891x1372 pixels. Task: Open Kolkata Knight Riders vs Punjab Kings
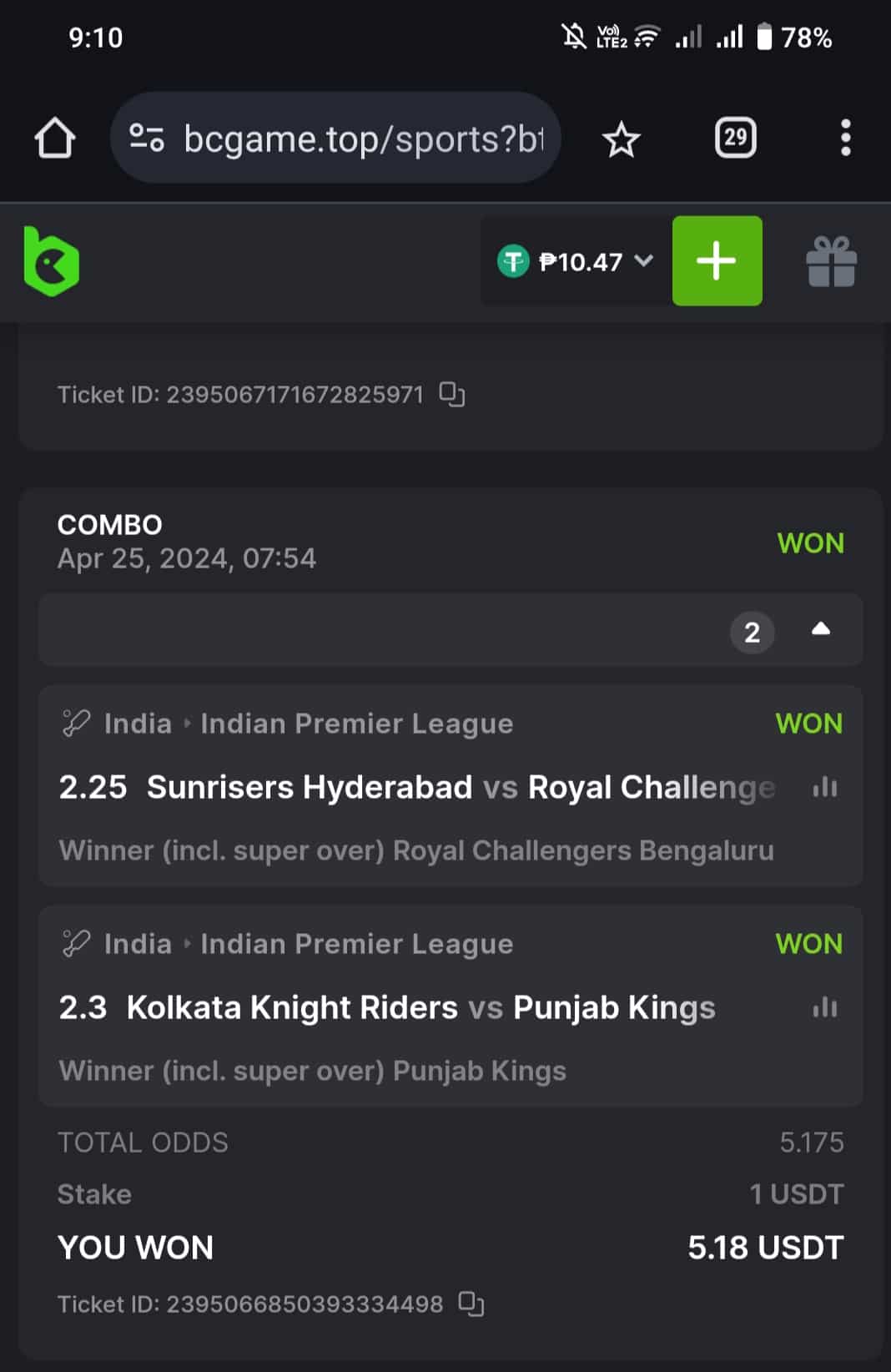[x=420, y=1007]
